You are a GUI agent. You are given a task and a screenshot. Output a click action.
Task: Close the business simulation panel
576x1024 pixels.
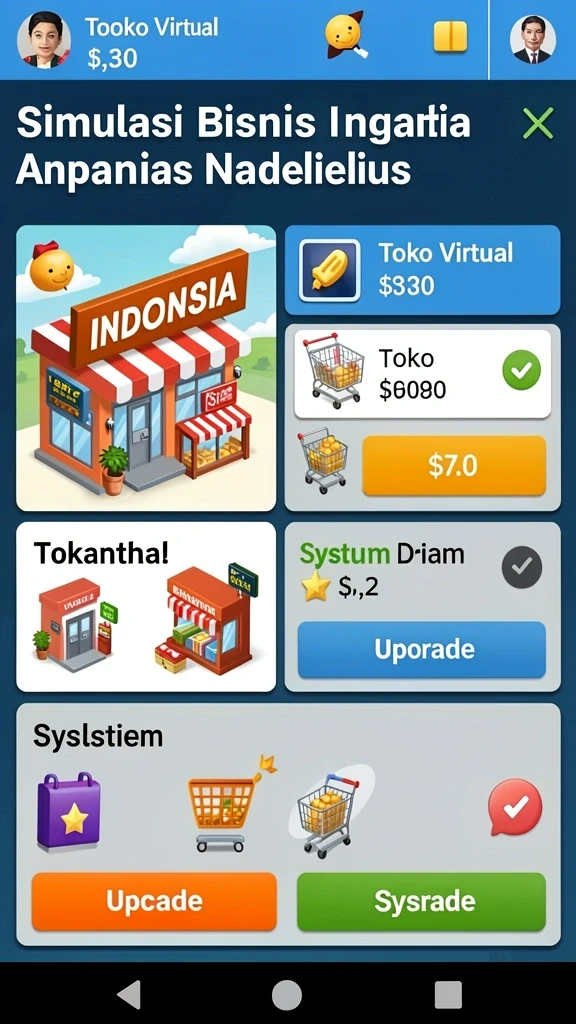pos(538,123)
